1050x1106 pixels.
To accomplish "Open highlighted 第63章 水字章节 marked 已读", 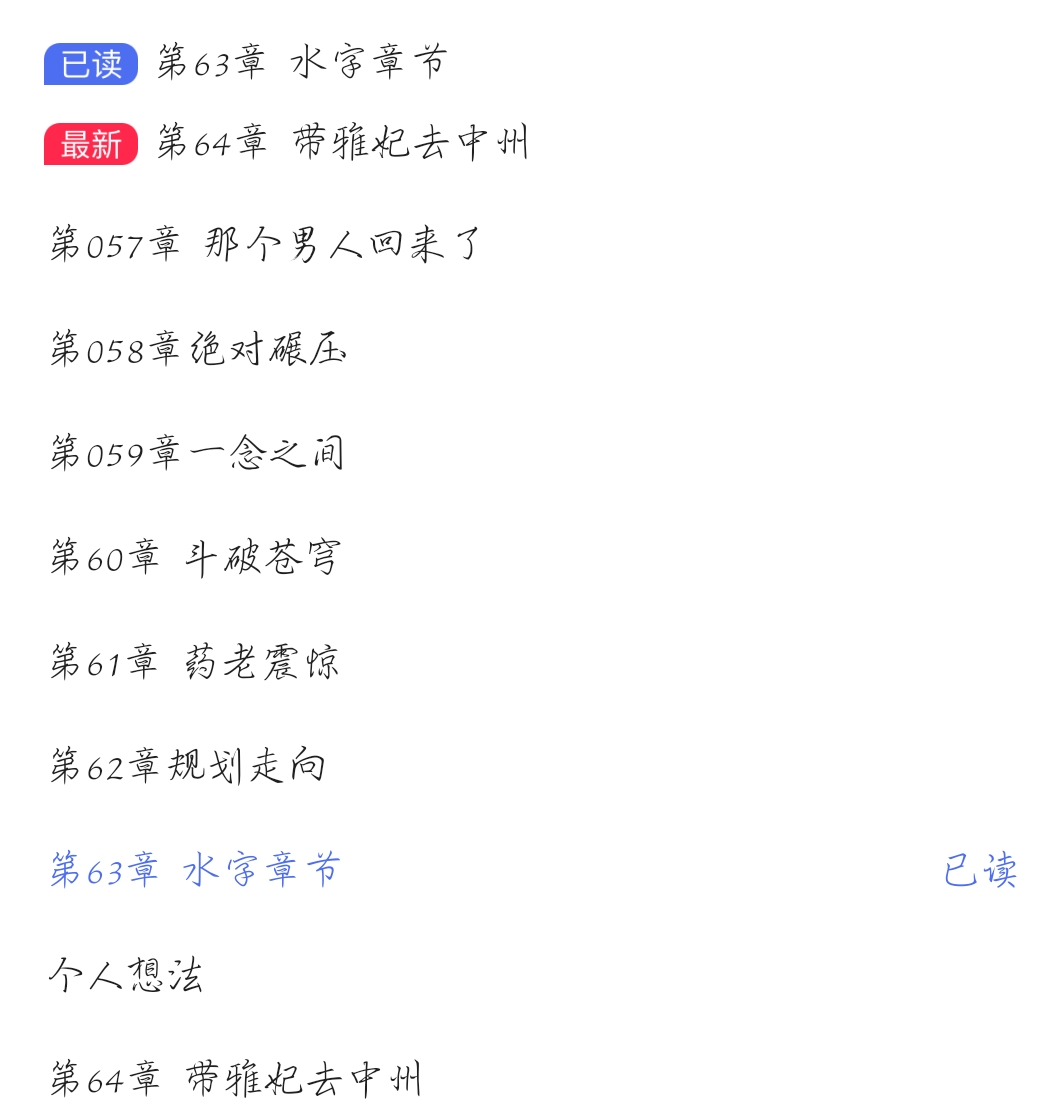I will (x=196, y=870).
